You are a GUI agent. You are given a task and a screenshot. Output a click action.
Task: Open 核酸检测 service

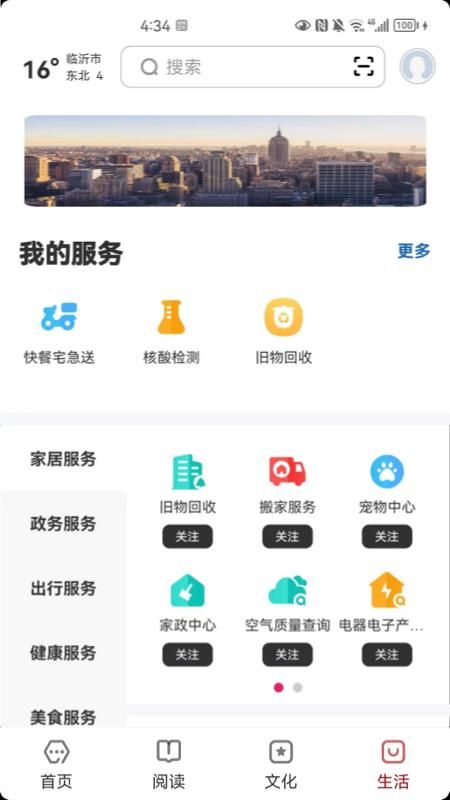(171, 331)
